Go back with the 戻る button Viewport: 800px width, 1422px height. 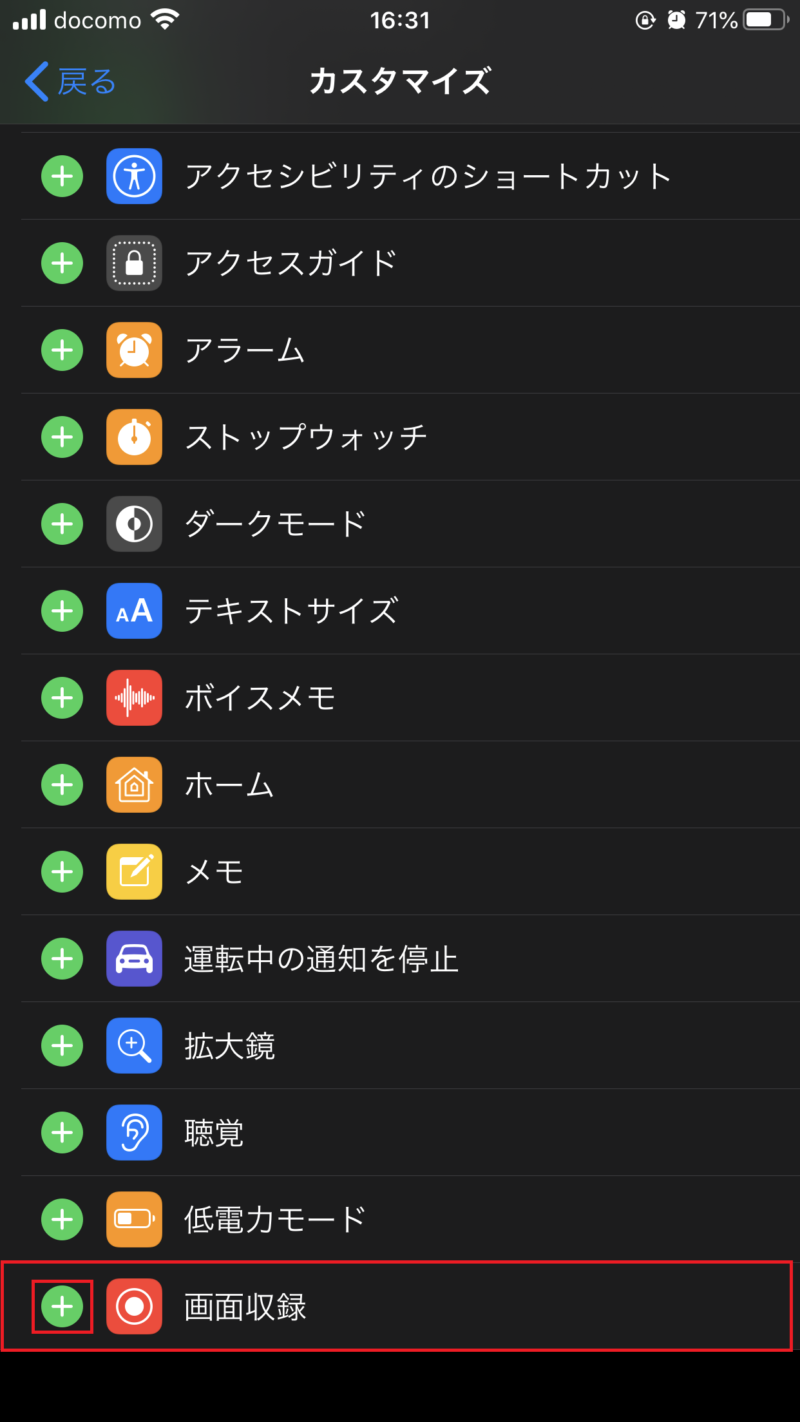pyautogui.click(x=70, y=81)
